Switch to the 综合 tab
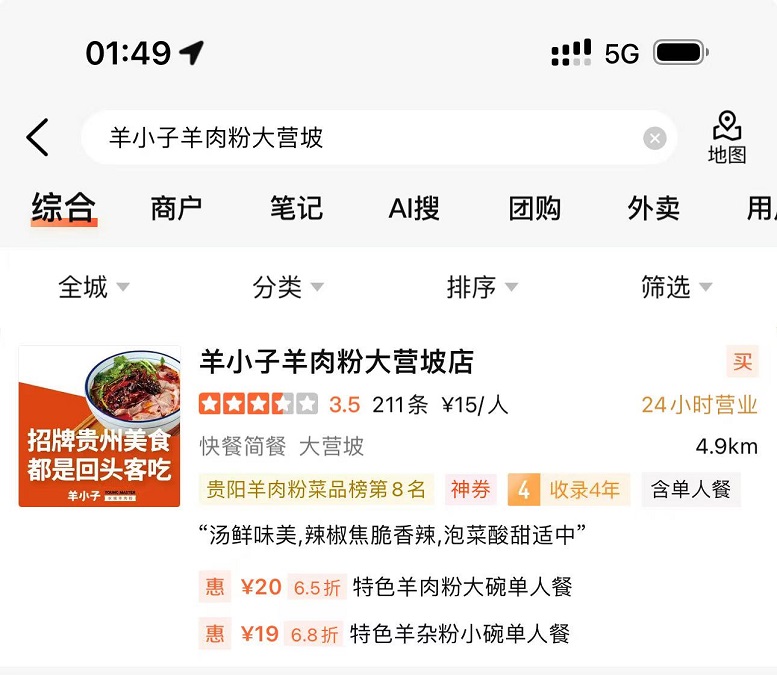This screenshot has height=675, width=777. (64, 208)
